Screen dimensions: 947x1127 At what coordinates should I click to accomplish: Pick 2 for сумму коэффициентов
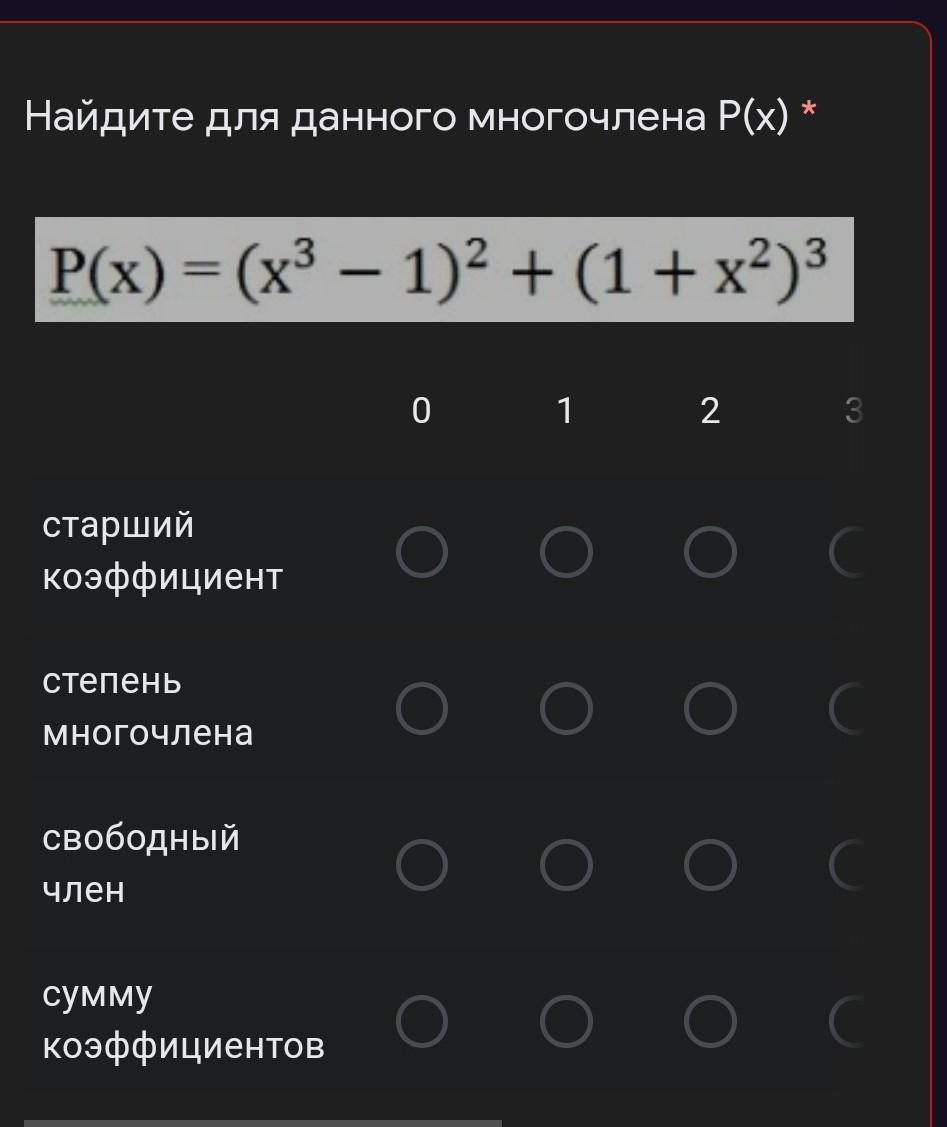pyautogui.click(x=710, y=1021)
